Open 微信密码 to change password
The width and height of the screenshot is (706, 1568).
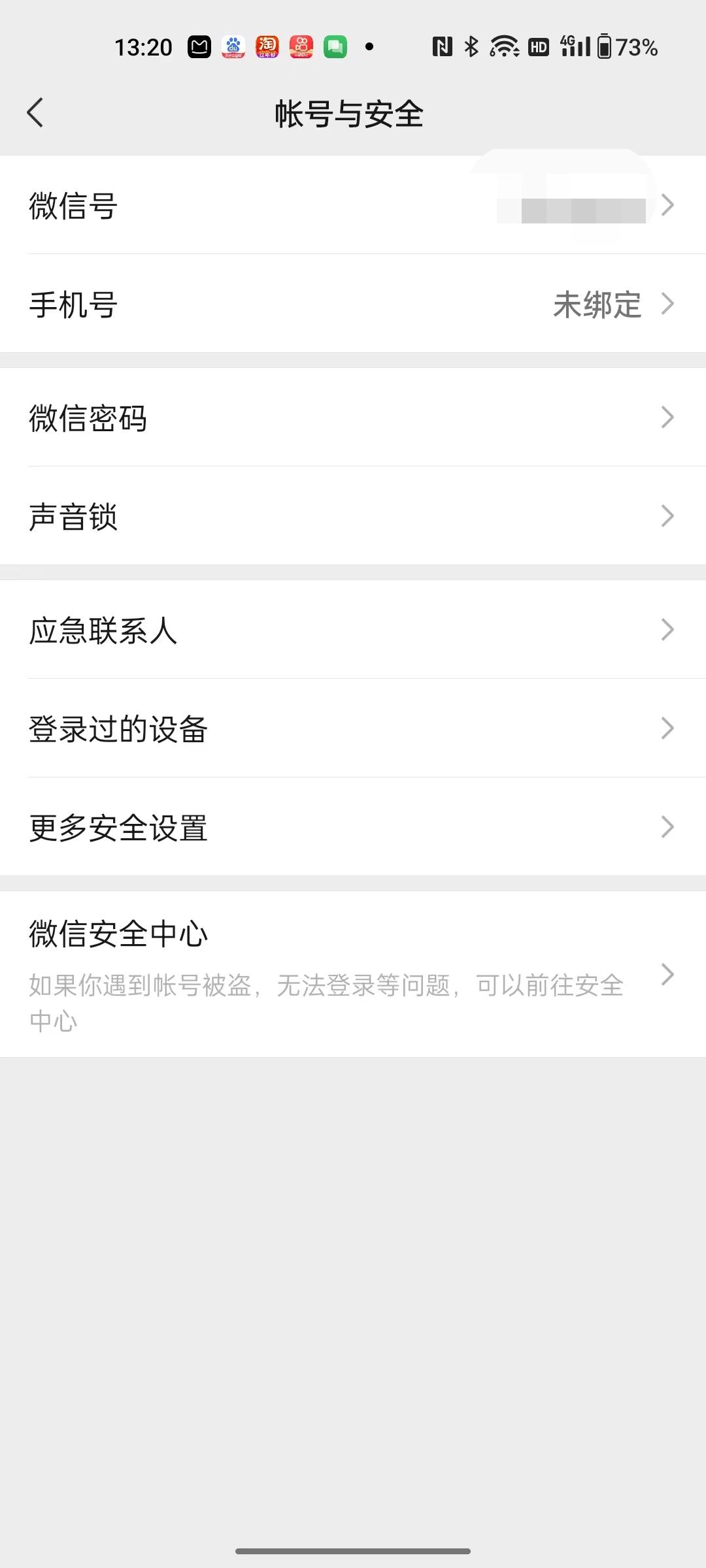[x=353, y=418]
